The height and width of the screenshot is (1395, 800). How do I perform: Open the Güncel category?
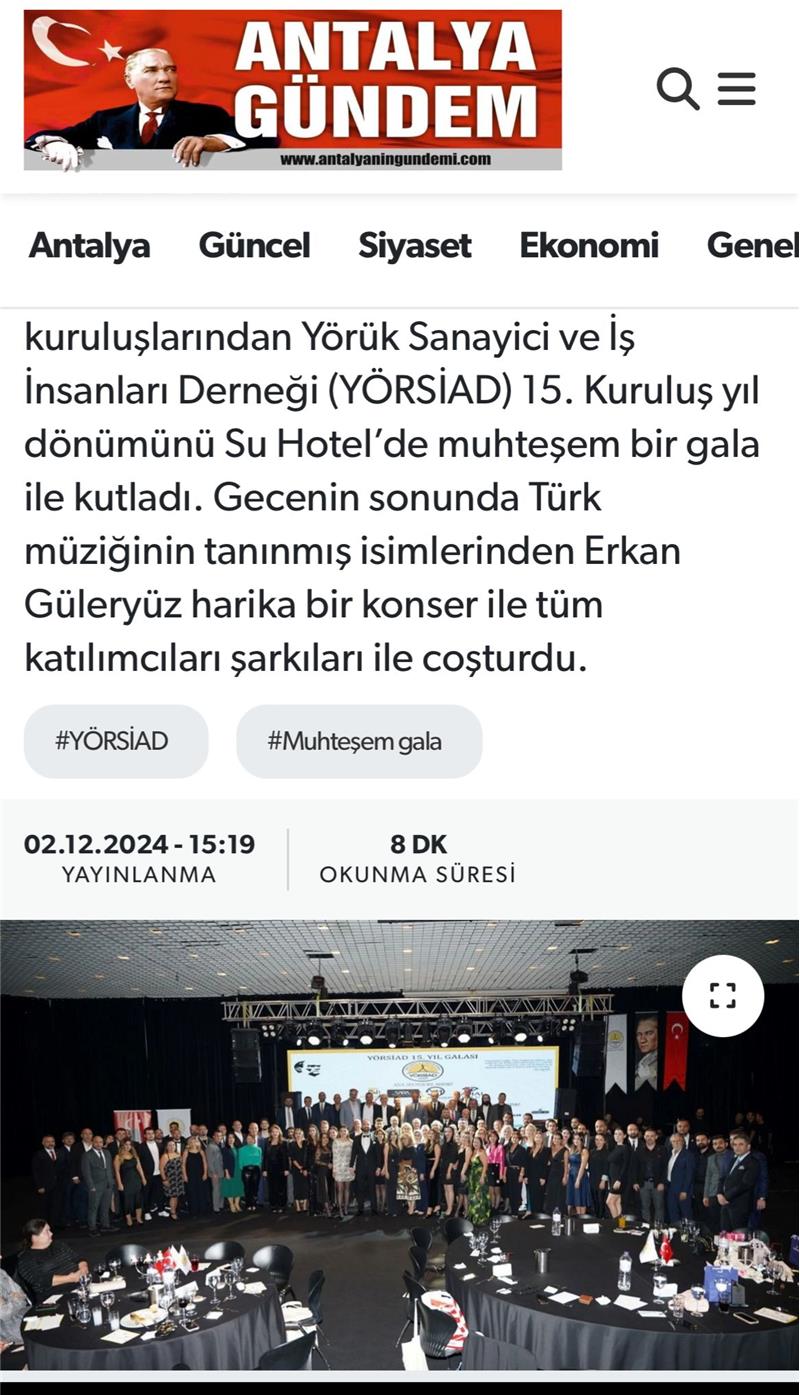(x=254, y=246)
